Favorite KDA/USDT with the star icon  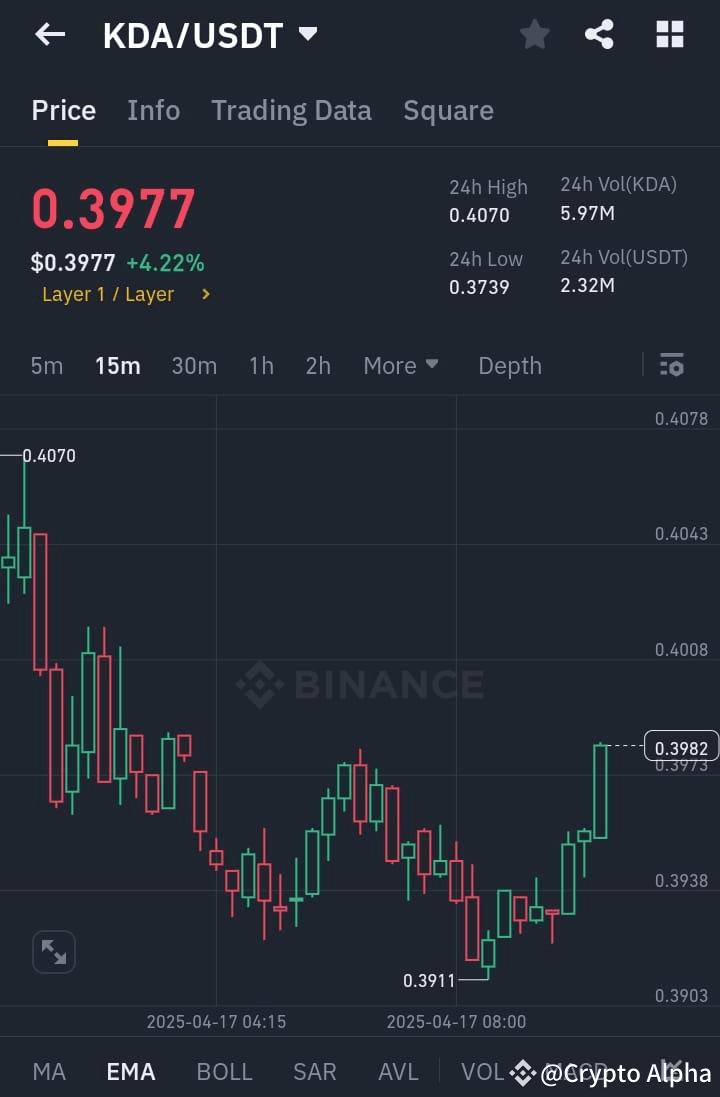(x=534, y=34)
